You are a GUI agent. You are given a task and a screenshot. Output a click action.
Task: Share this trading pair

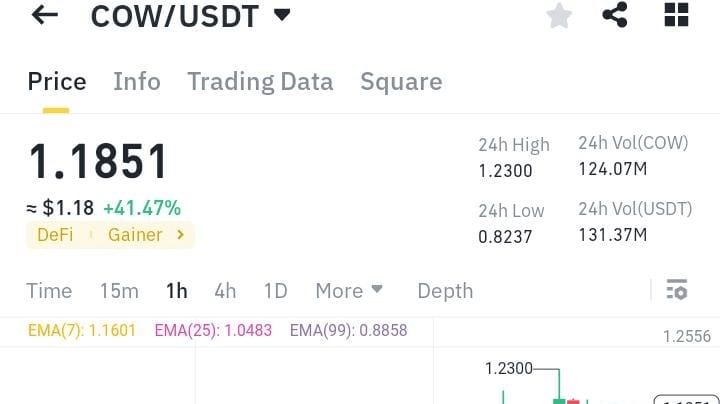(x=615, y=15)
